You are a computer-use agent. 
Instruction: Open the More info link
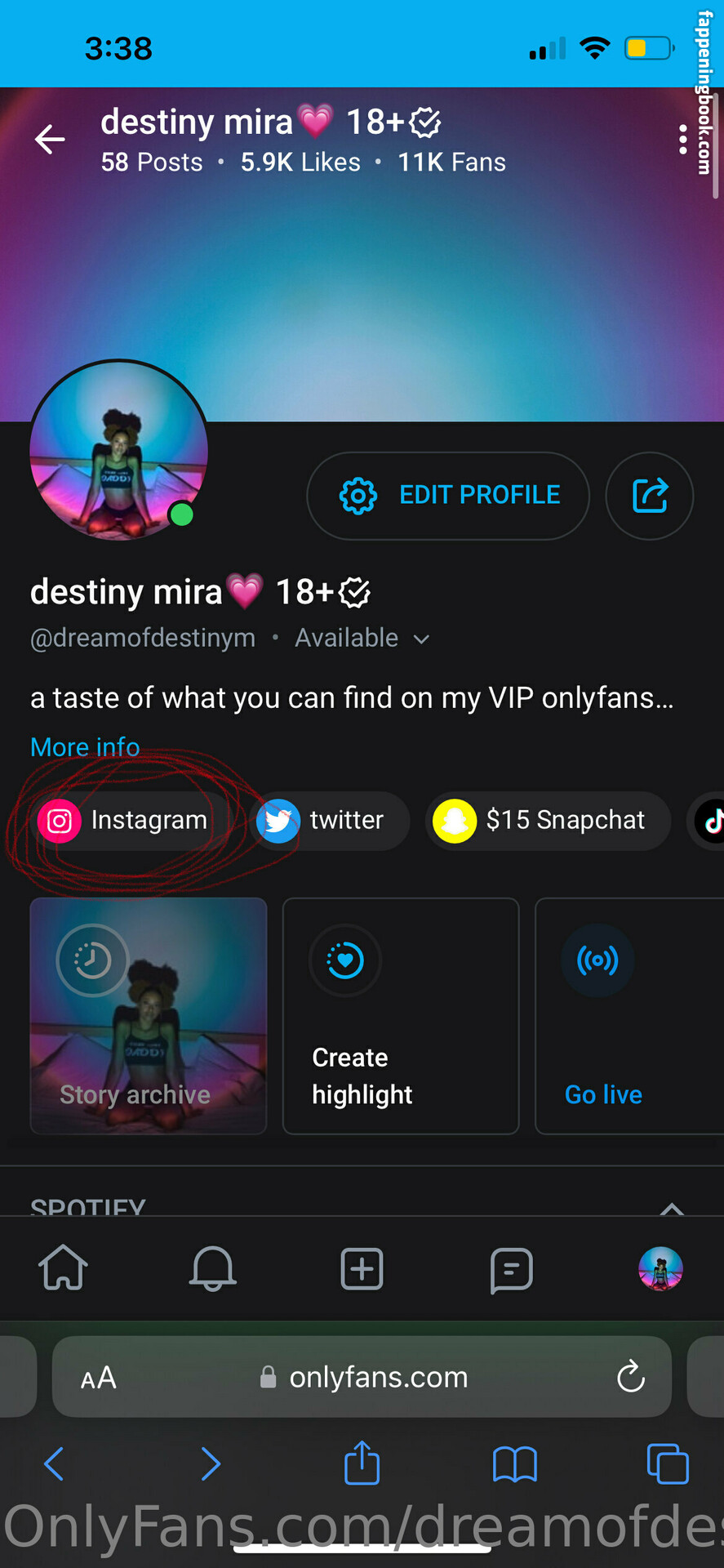(85, 747)
